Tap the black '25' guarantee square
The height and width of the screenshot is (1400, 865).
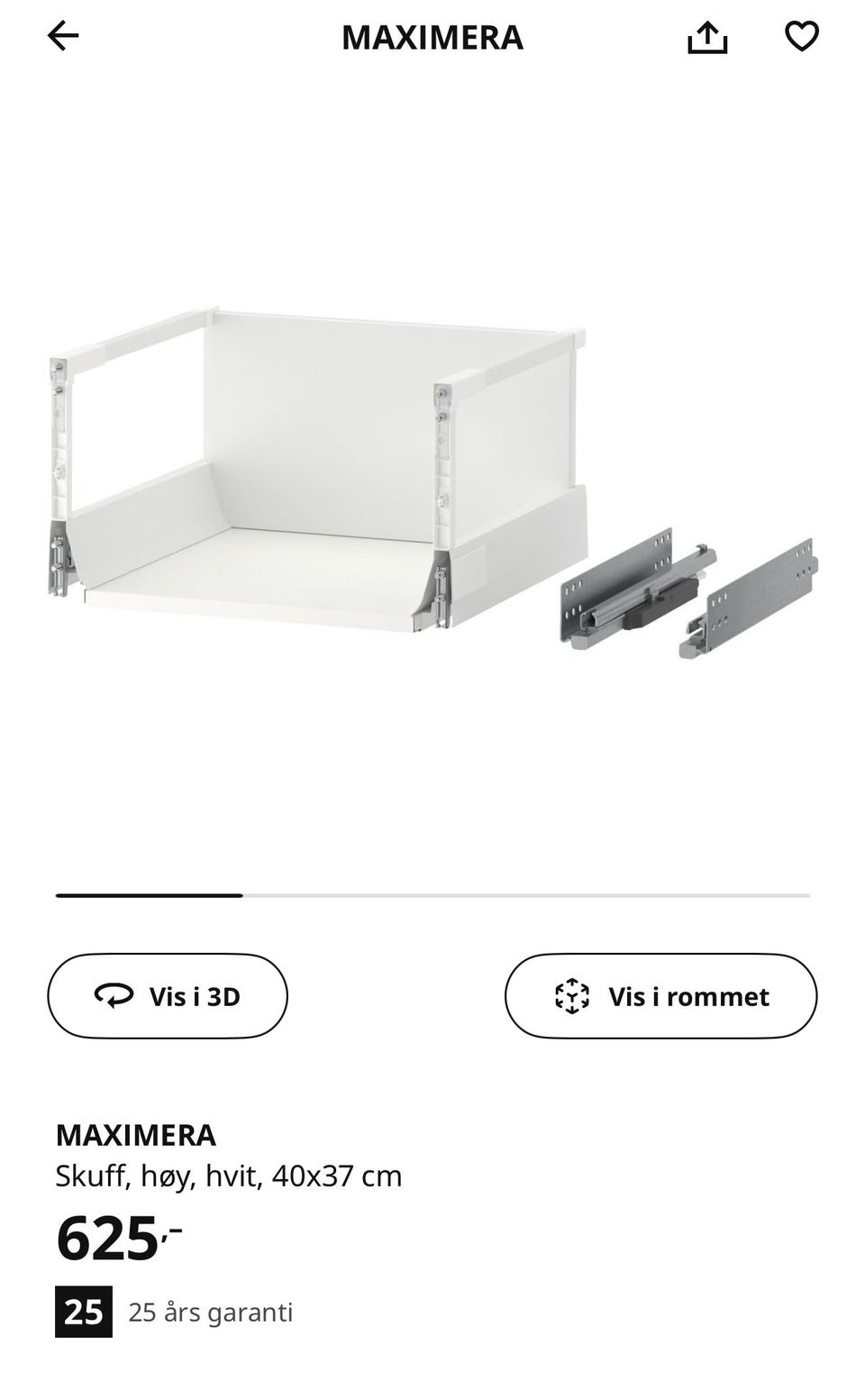pos(83,1312)
